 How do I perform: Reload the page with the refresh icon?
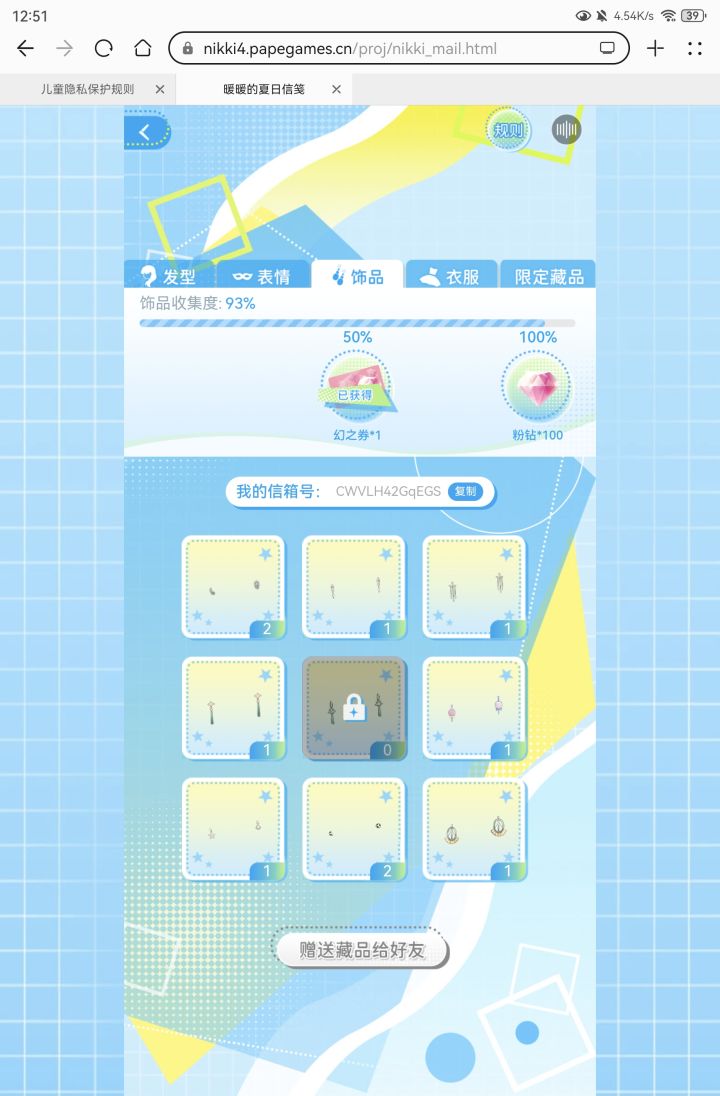pos(103,47)
